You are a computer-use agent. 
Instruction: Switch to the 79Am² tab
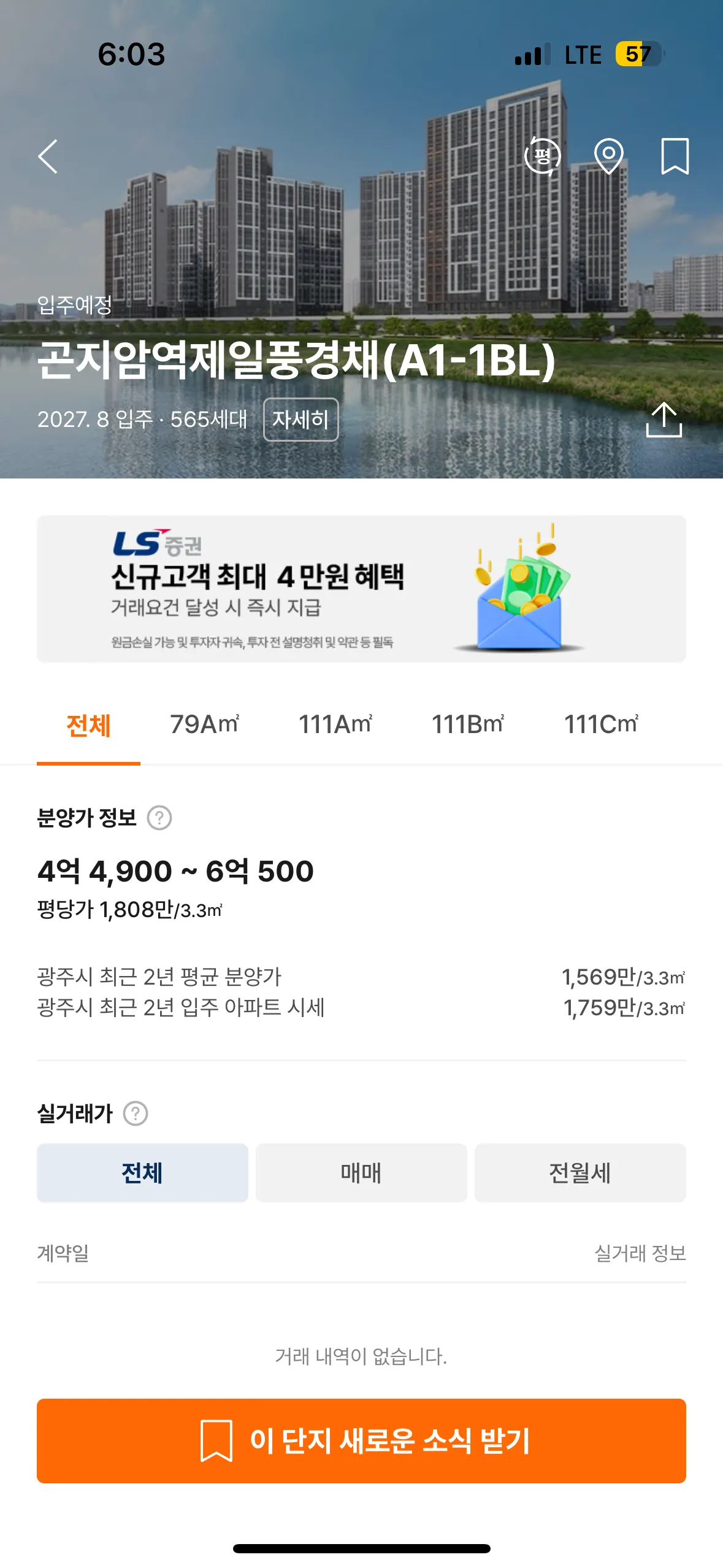(204, 724)
